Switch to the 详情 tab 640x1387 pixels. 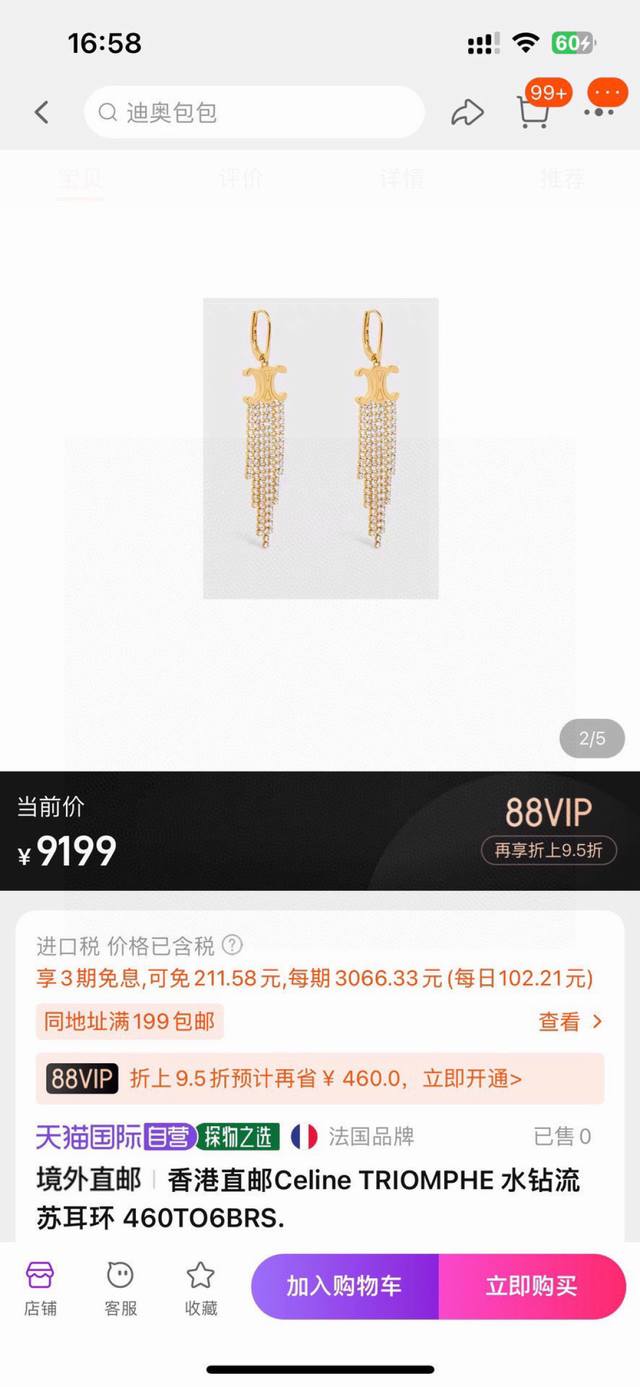pyautogui.click(x=401, y=179)
